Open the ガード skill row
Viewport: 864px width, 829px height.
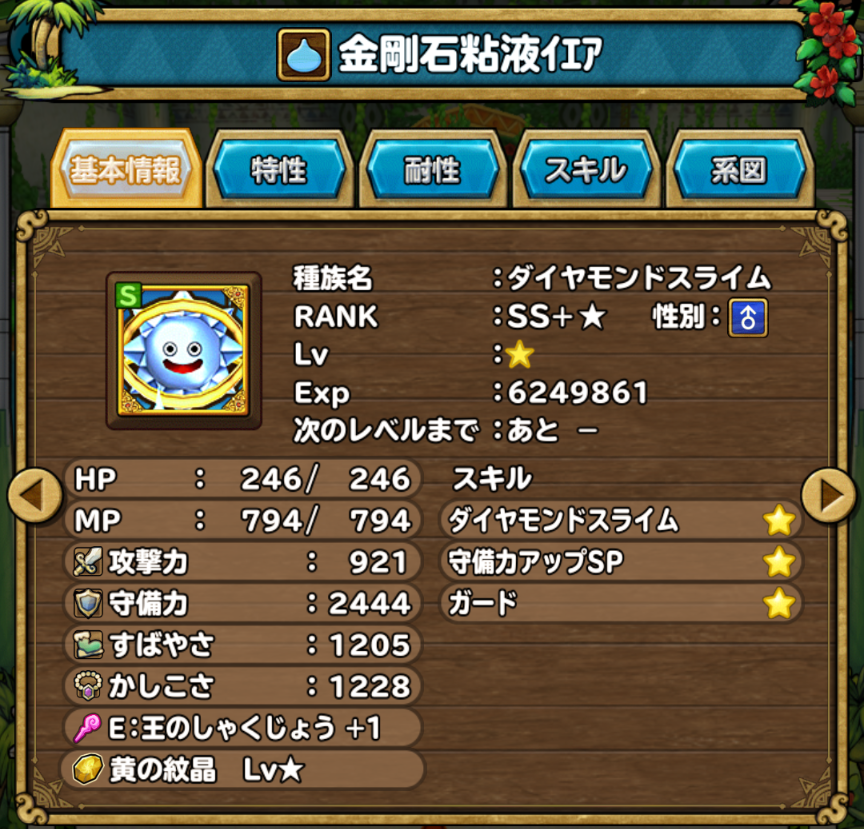620,603
